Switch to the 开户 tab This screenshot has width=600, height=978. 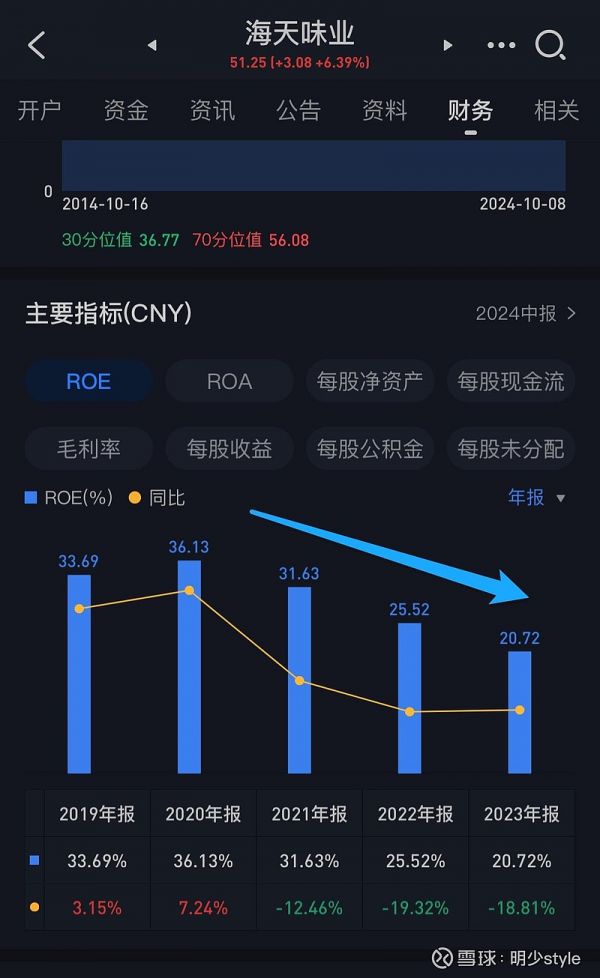point(39,111)
